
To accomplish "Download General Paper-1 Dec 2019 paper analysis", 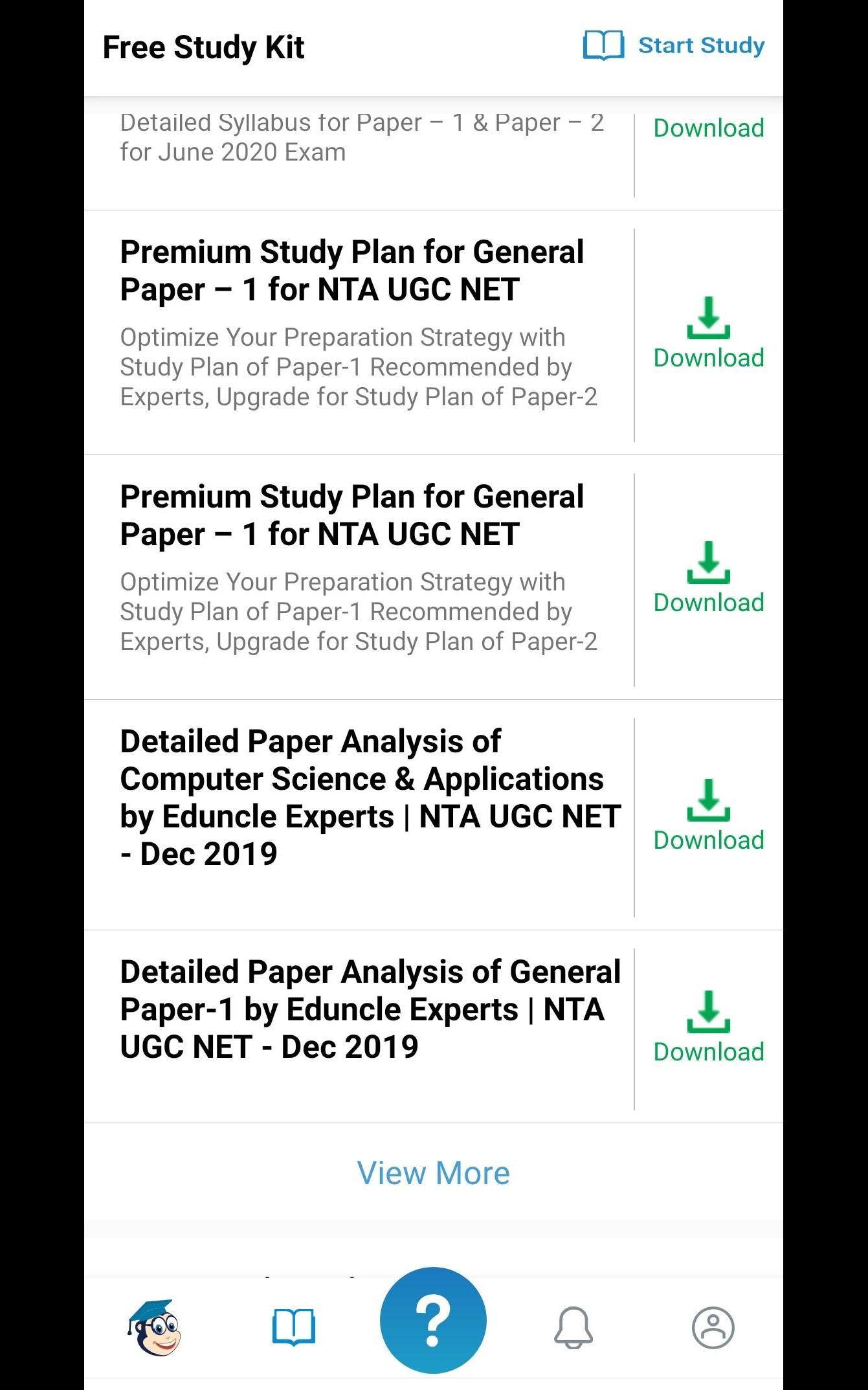I will tap(709, 1027).
